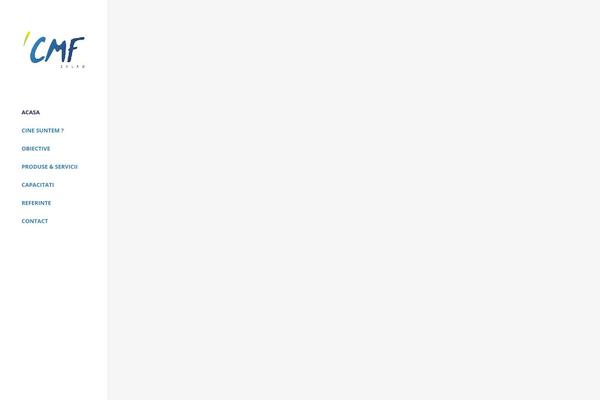Open the ACASA home page
This screenshot has width=600, height=400.
click(31, 112)
